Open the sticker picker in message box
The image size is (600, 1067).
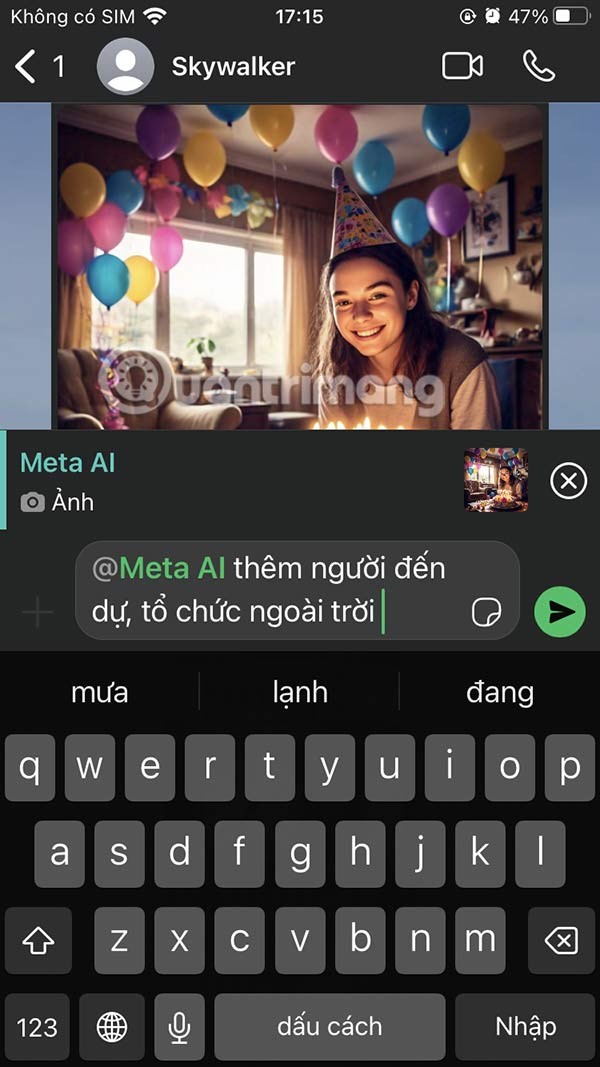pyautogui.click(x=486, y=611)
